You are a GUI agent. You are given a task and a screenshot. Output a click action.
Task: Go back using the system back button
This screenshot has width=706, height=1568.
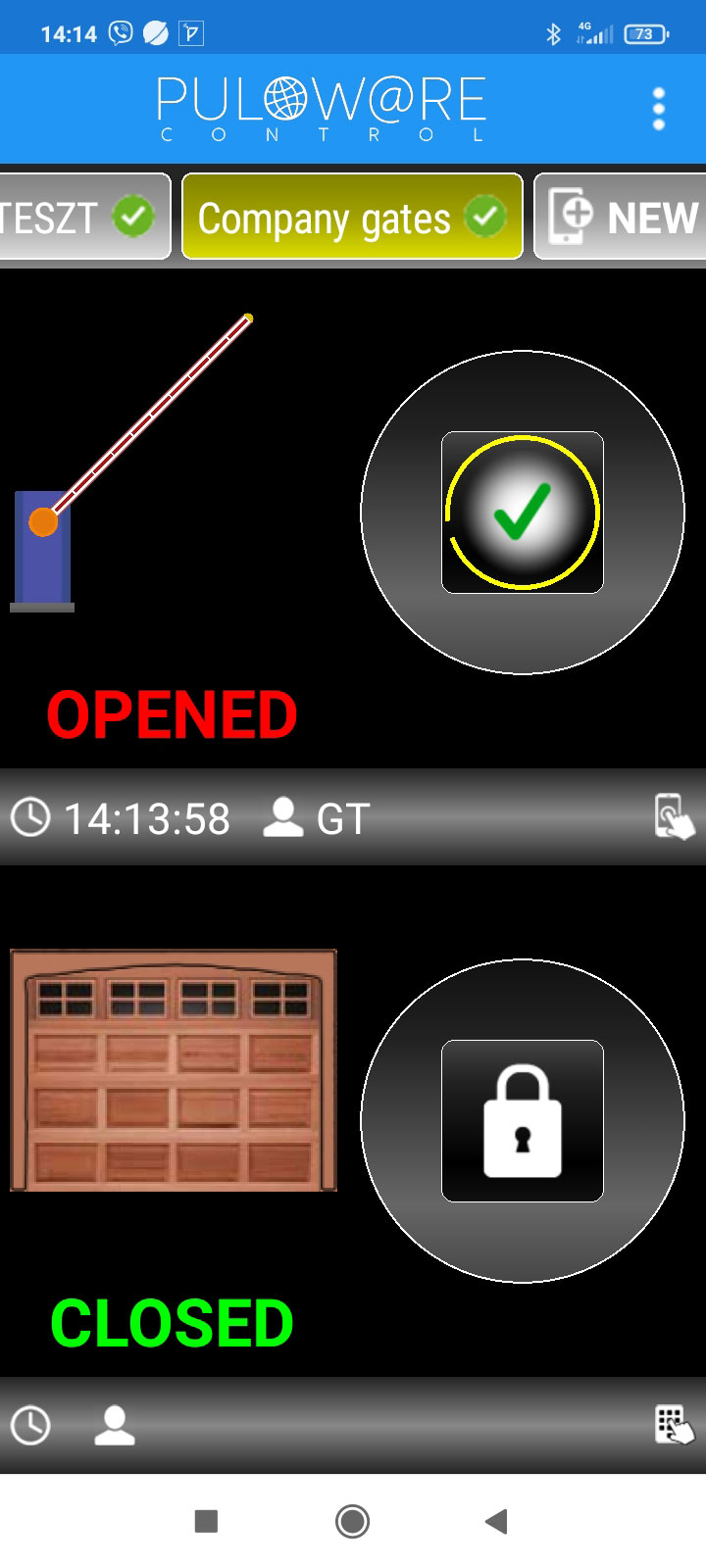click(x=497, y=1521)
